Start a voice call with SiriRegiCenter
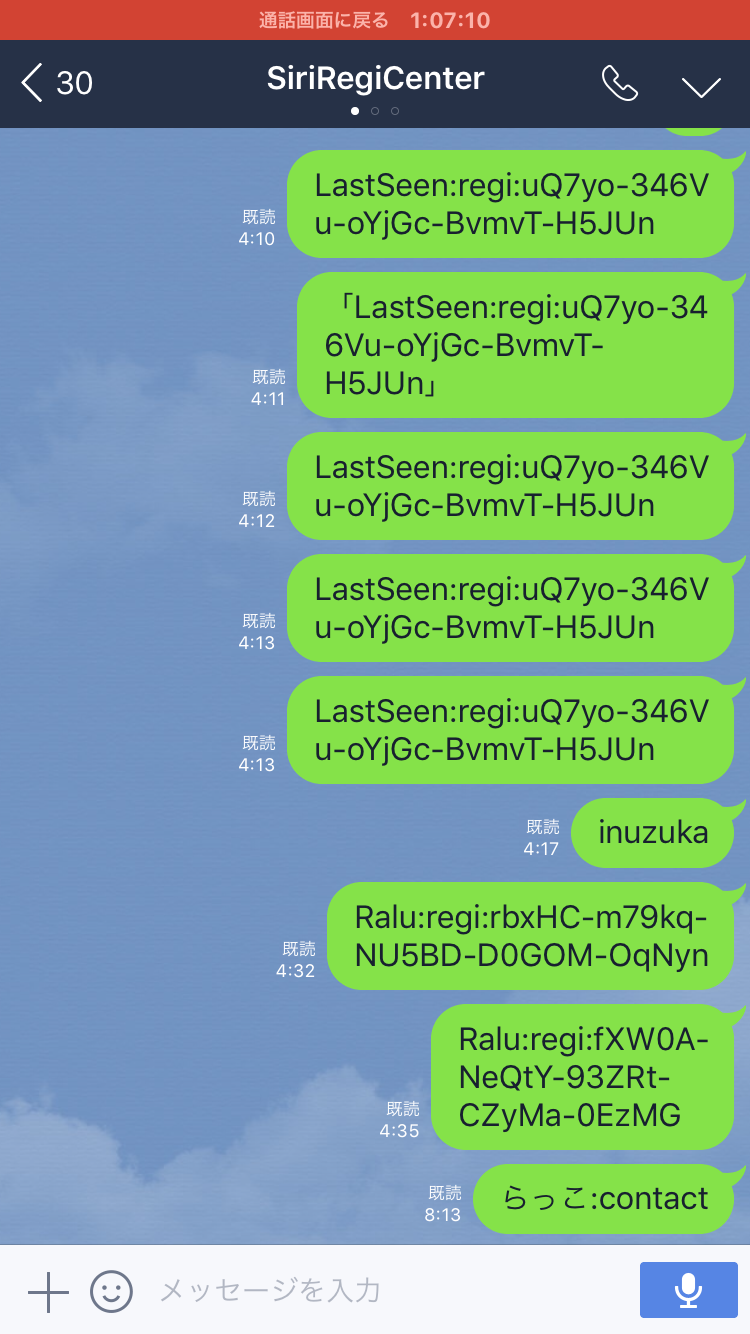The image size is (750, 1334). [x=619, y=84]
